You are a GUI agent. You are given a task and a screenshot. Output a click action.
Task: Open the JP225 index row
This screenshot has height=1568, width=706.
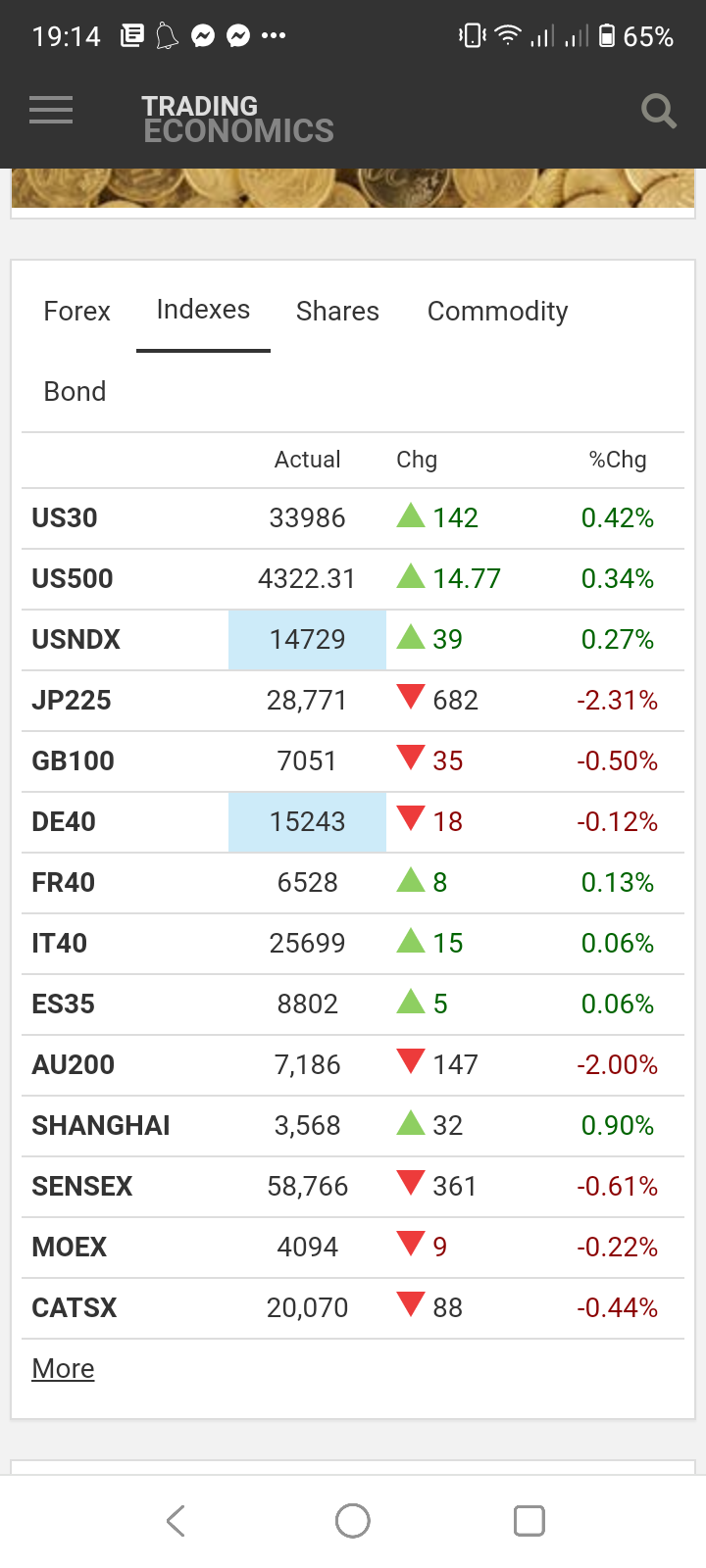click(72, 701)
